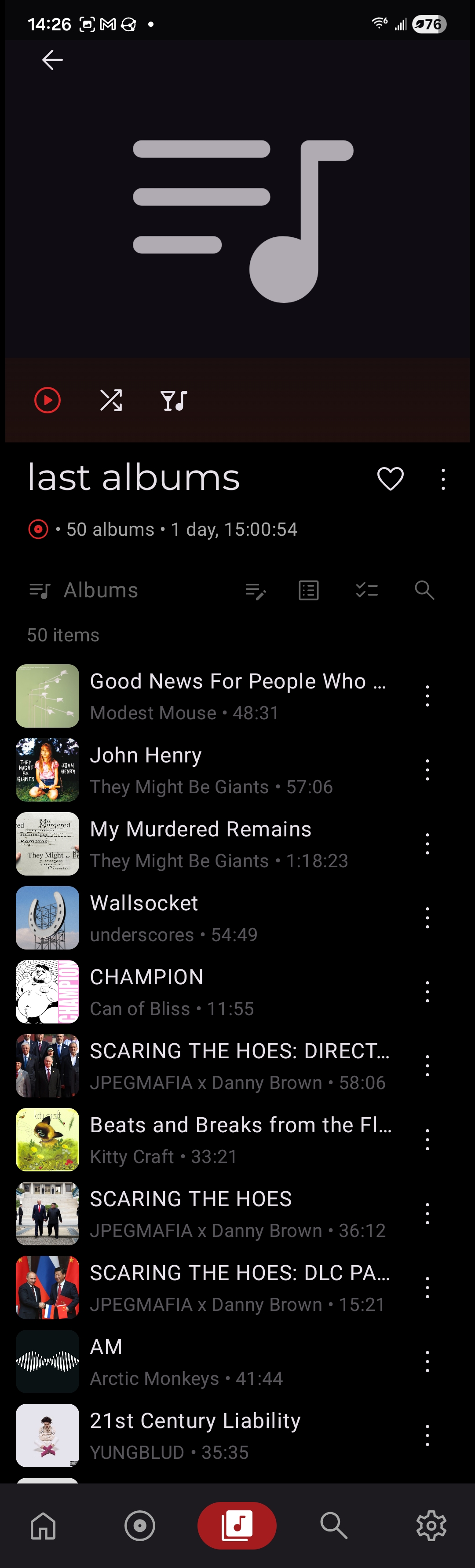475x1568 pixels.
Task: Shuffle the last albums playlist
Action: click(x=111, y=401)
